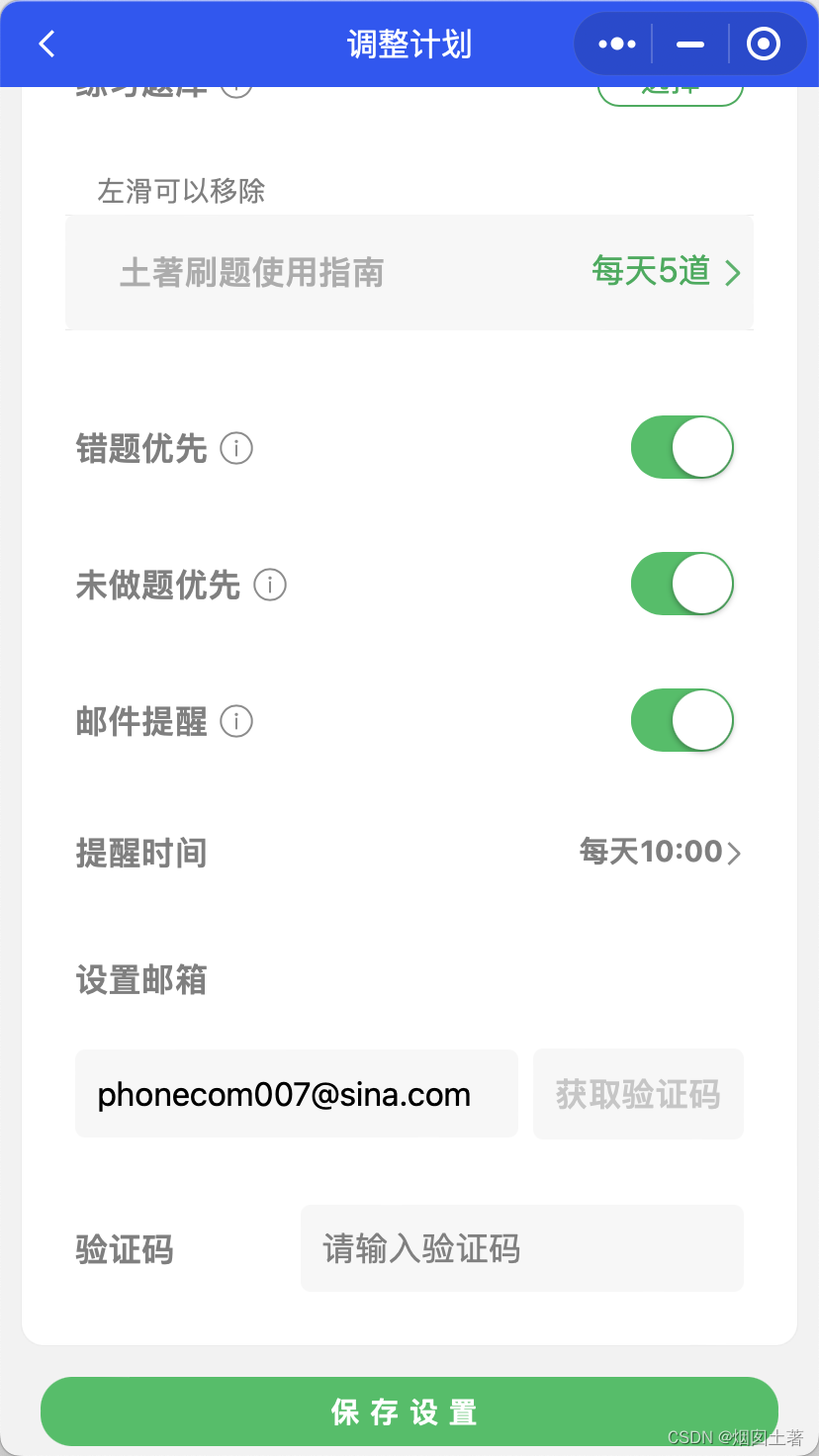The width and height of the screenshot is (819, 1456).
Task: Show info about 未做题优先
Action: [x=270, y=586]
